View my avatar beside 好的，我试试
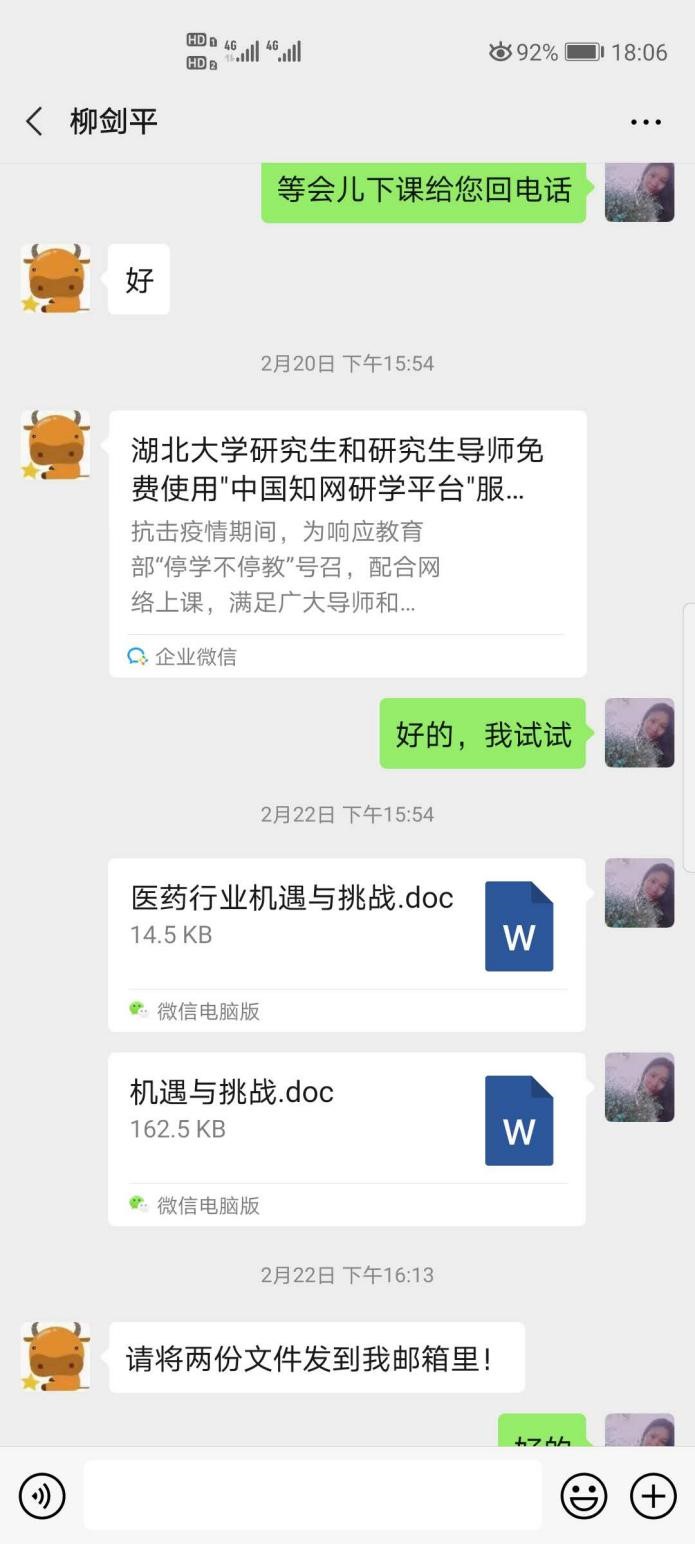 [639, 733]
